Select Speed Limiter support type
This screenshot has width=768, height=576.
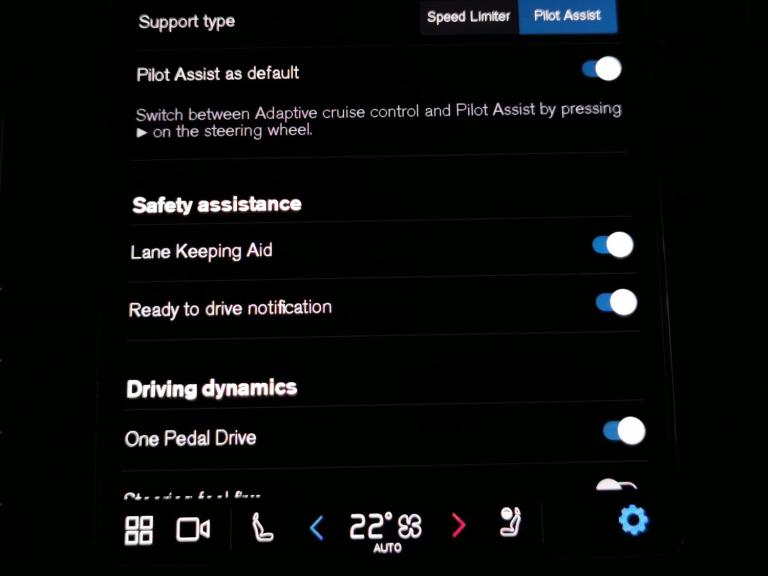(x=468, y=17)
